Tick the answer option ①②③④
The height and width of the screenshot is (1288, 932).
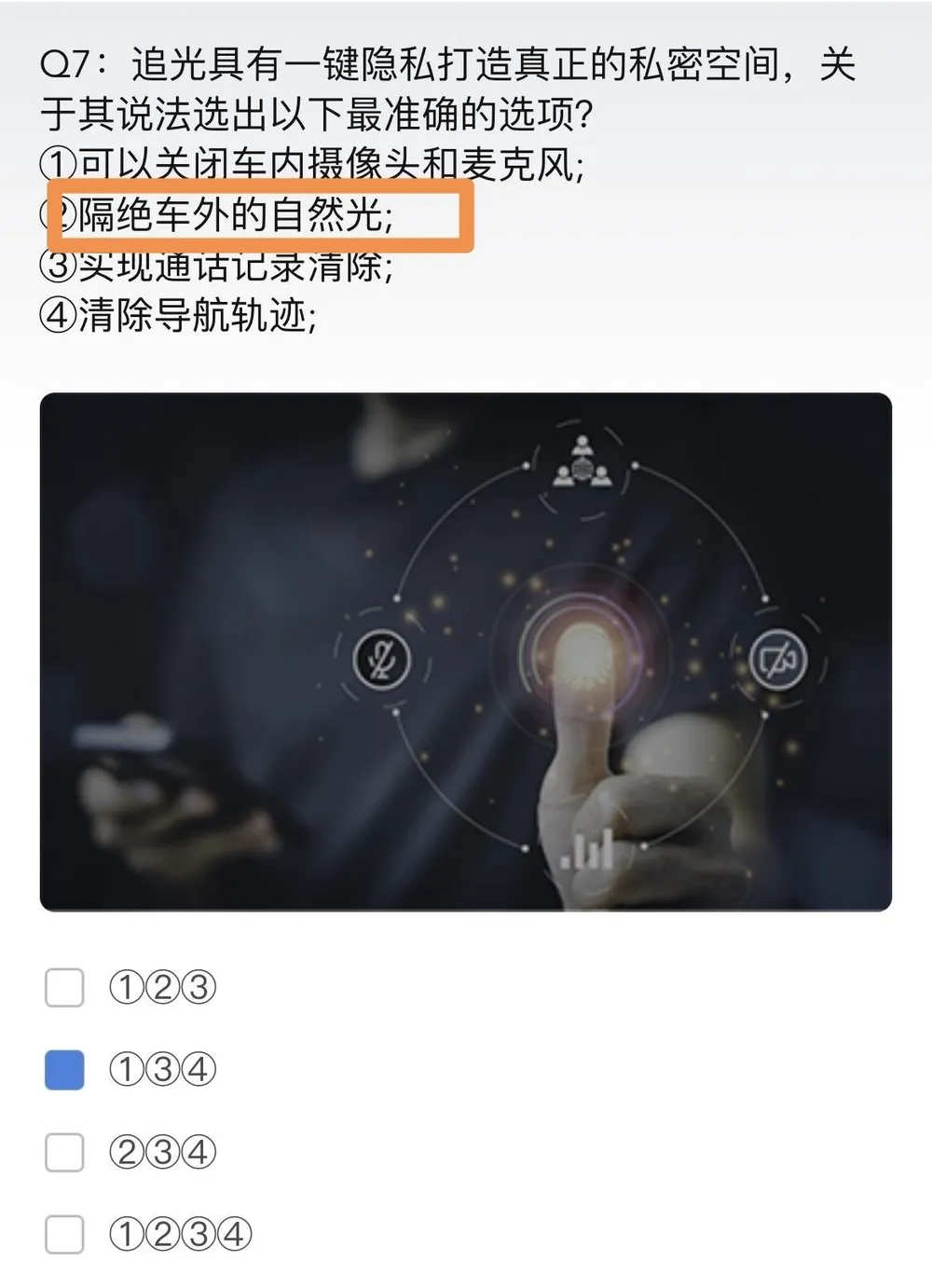(64, 1235)
